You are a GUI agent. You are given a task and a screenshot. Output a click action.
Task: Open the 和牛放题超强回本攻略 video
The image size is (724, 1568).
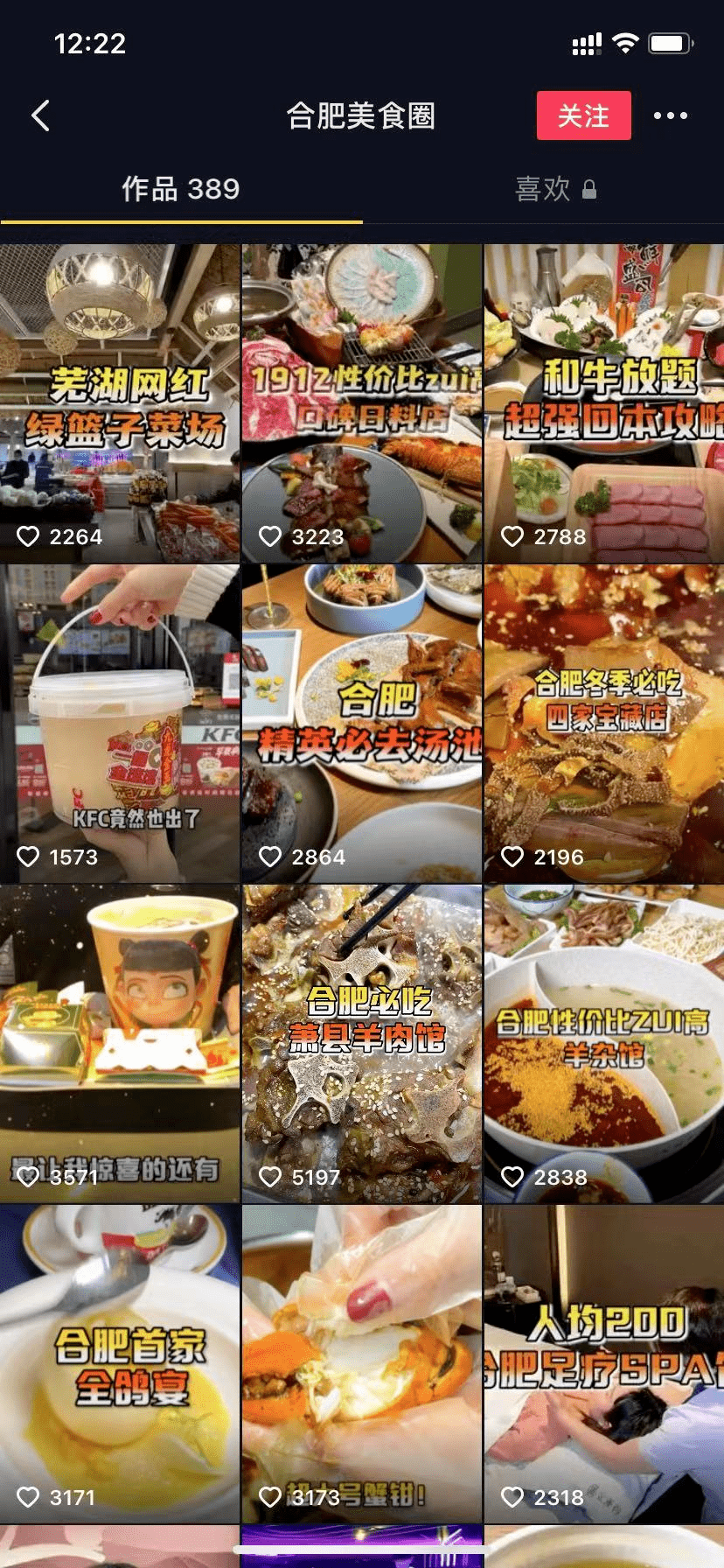(604, 402)
